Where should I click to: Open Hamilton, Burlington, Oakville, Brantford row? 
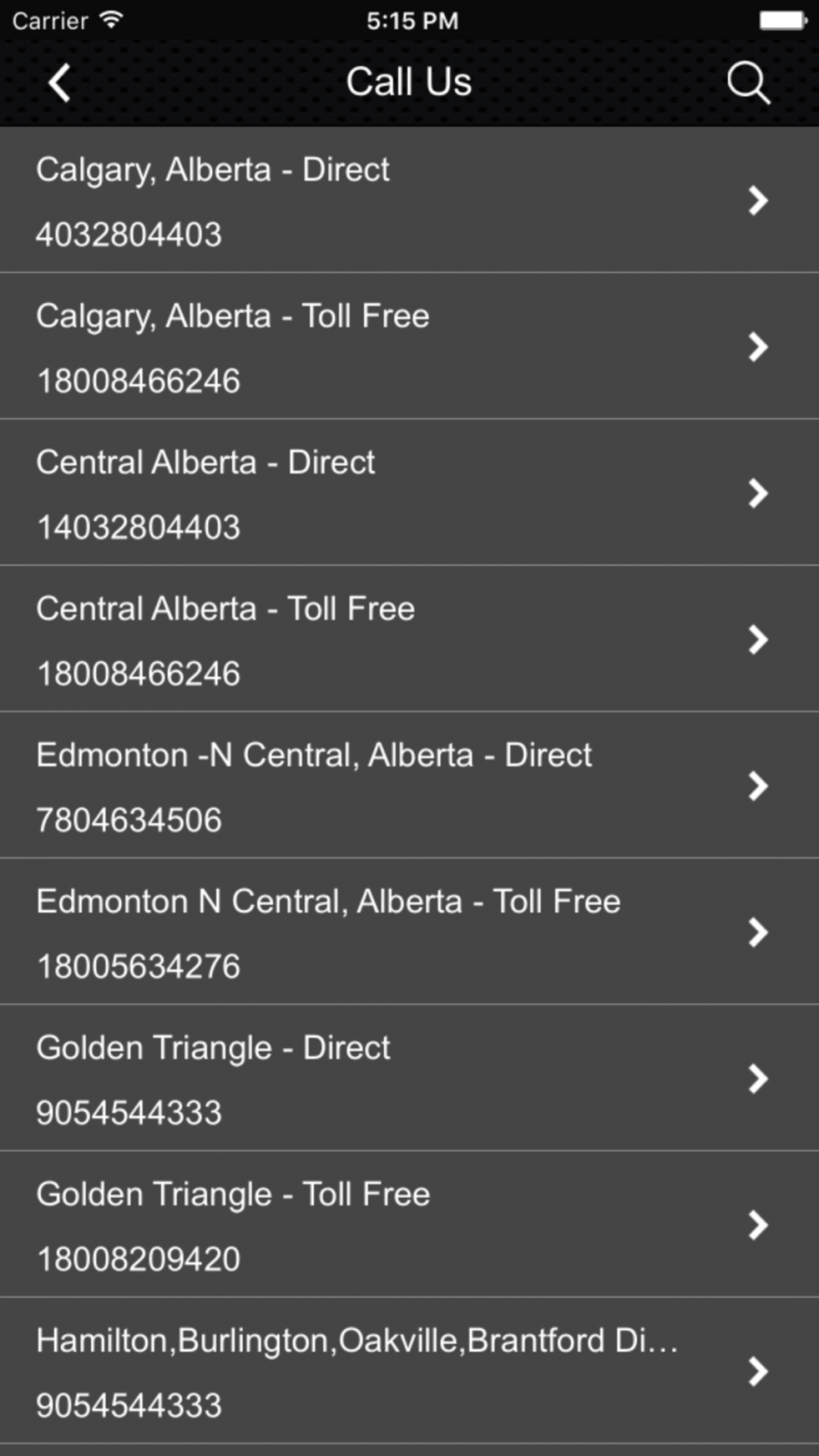(409, 1371)
